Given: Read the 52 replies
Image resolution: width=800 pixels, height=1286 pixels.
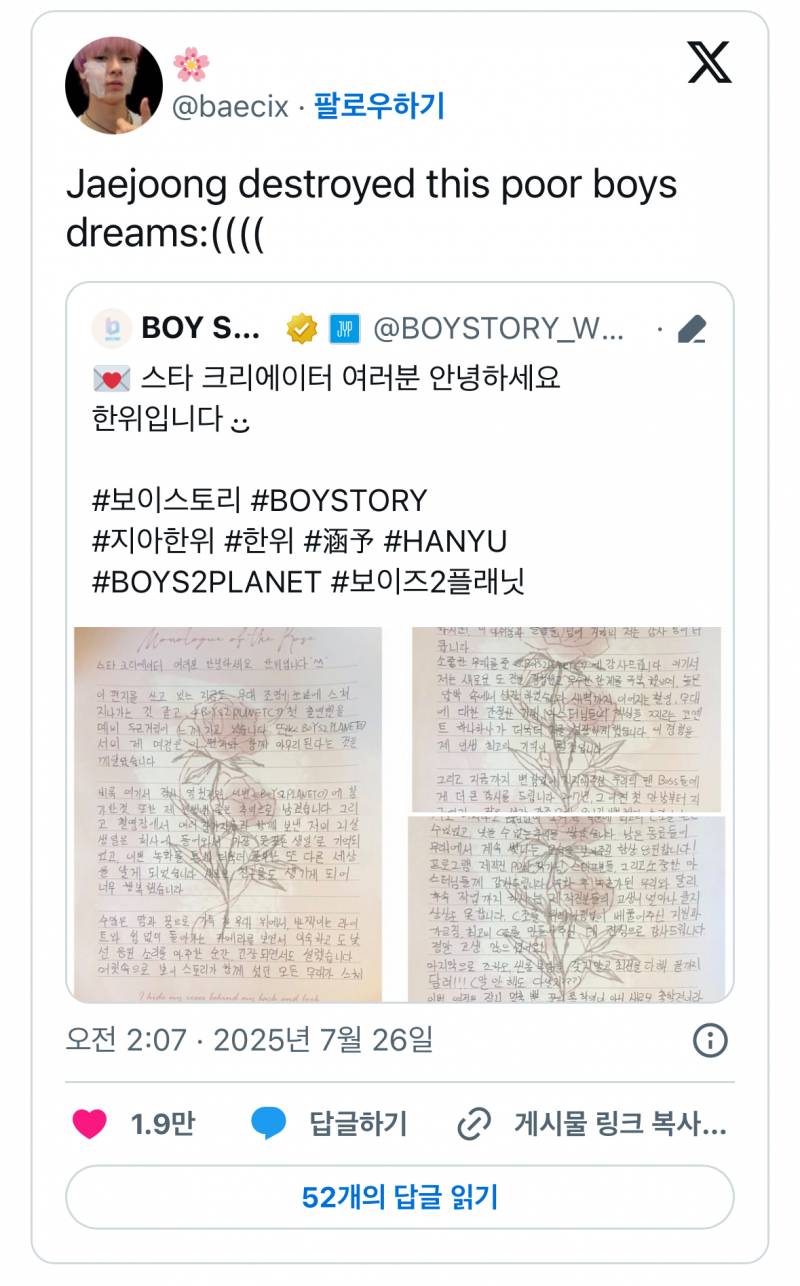Looking at the screenshot, I should pos(400,1197).
